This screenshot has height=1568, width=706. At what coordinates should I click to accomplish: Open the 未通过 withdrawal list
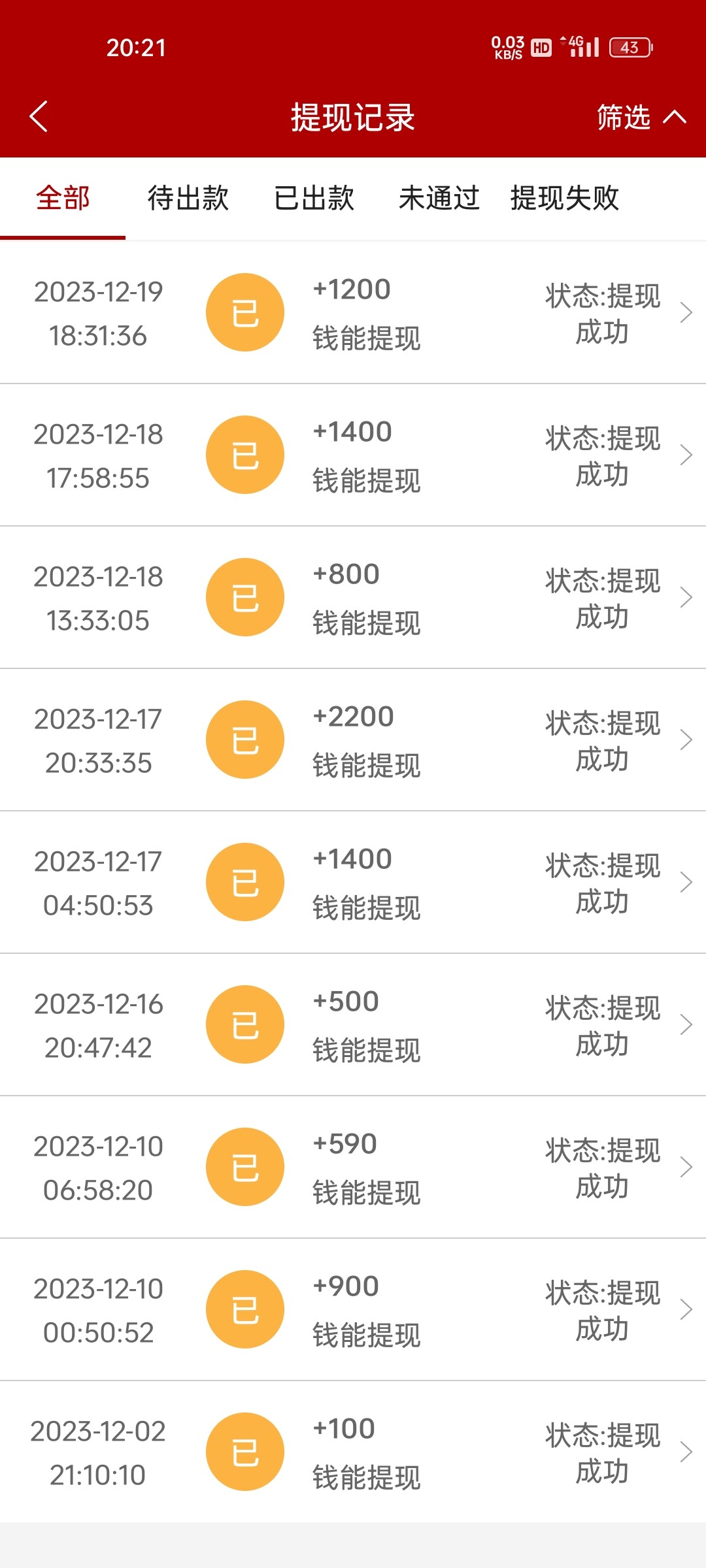[439, 199]
